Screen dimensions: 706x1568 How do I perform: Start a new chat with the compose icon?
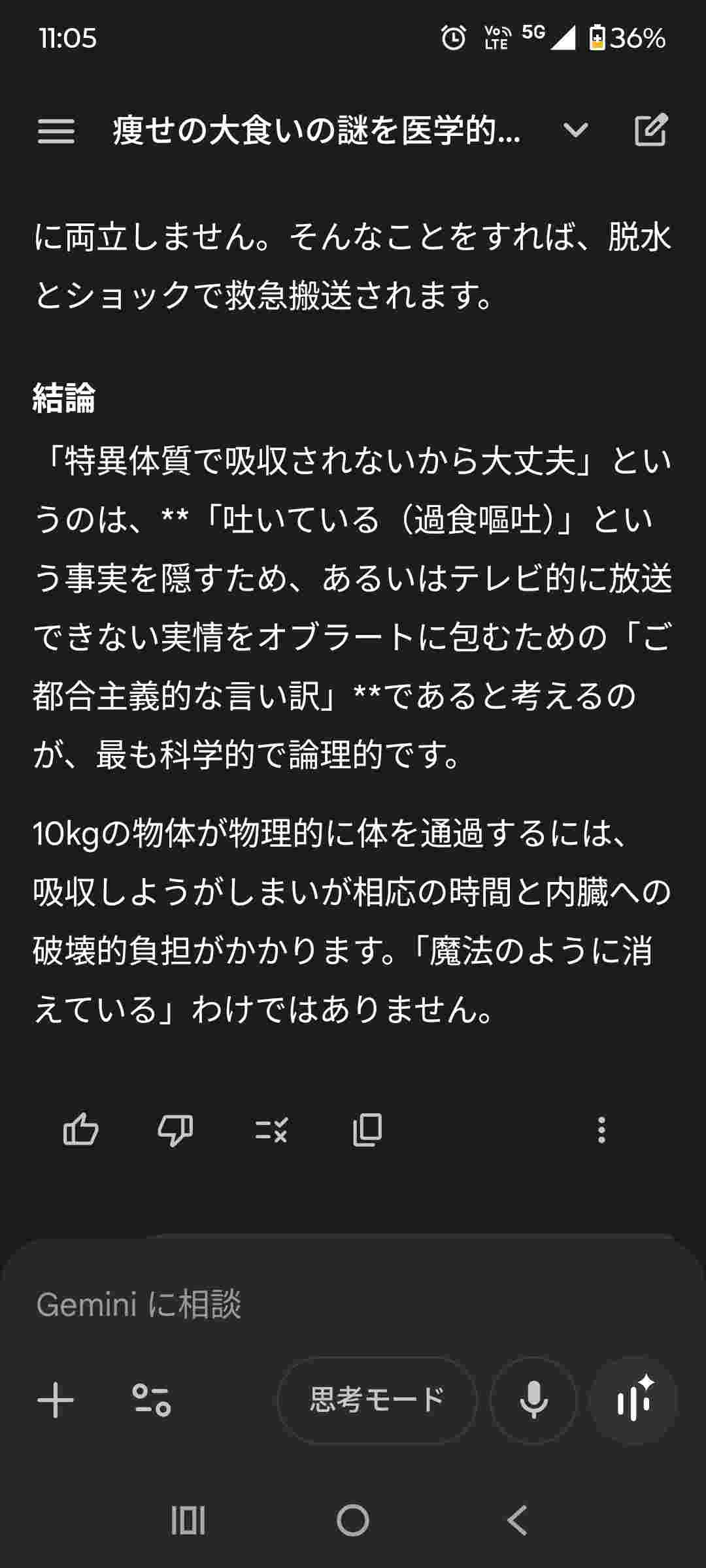651,130
